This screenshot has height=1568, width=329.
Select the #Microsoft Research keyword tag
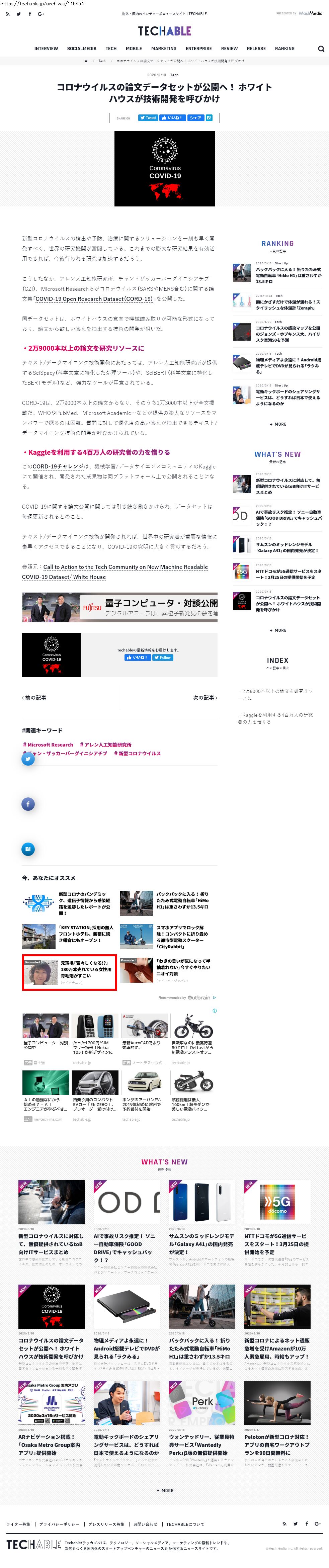[48, 745]
